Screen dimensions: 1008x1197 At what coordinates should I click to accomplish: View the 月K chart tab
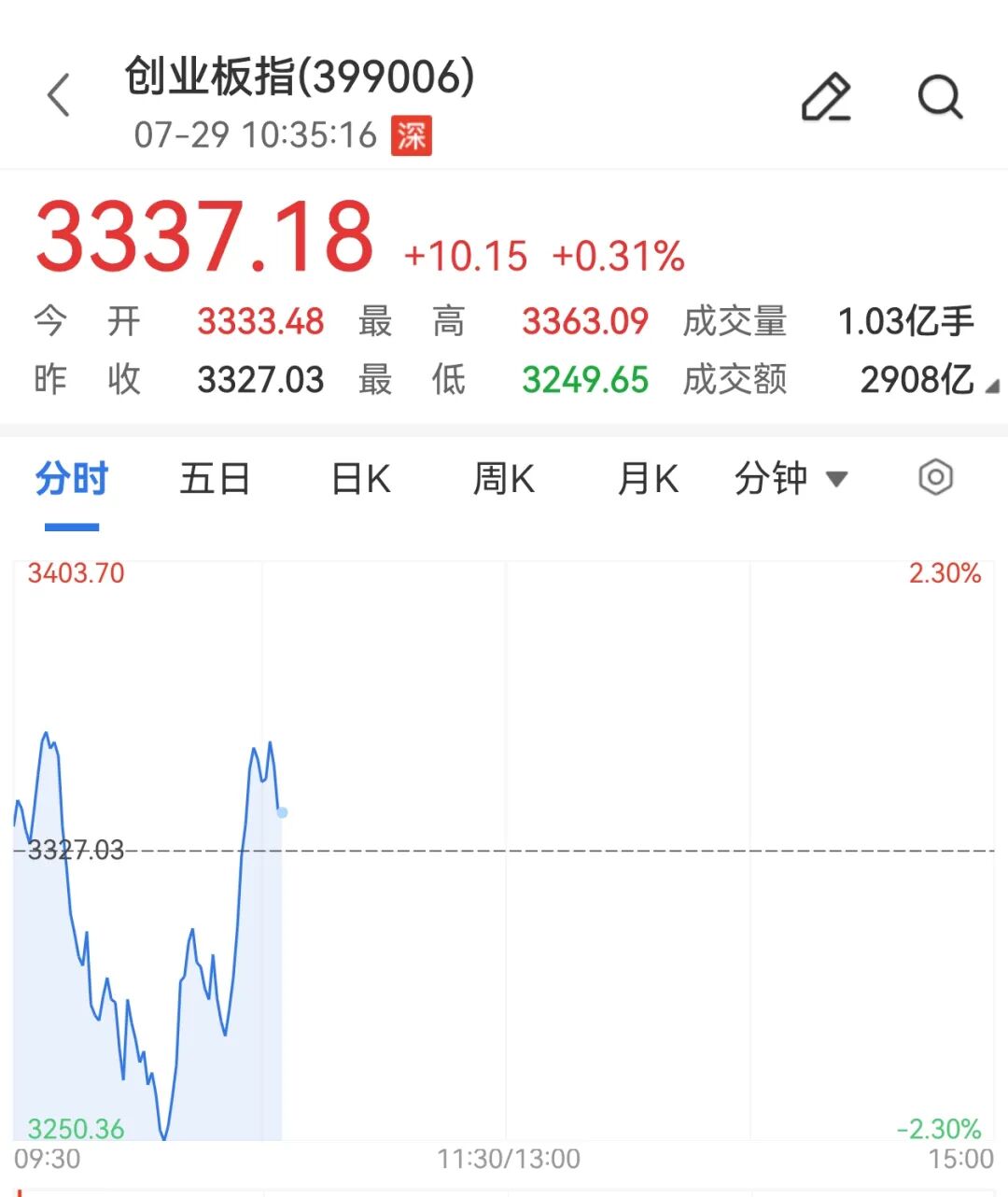(x=648, y=479)
